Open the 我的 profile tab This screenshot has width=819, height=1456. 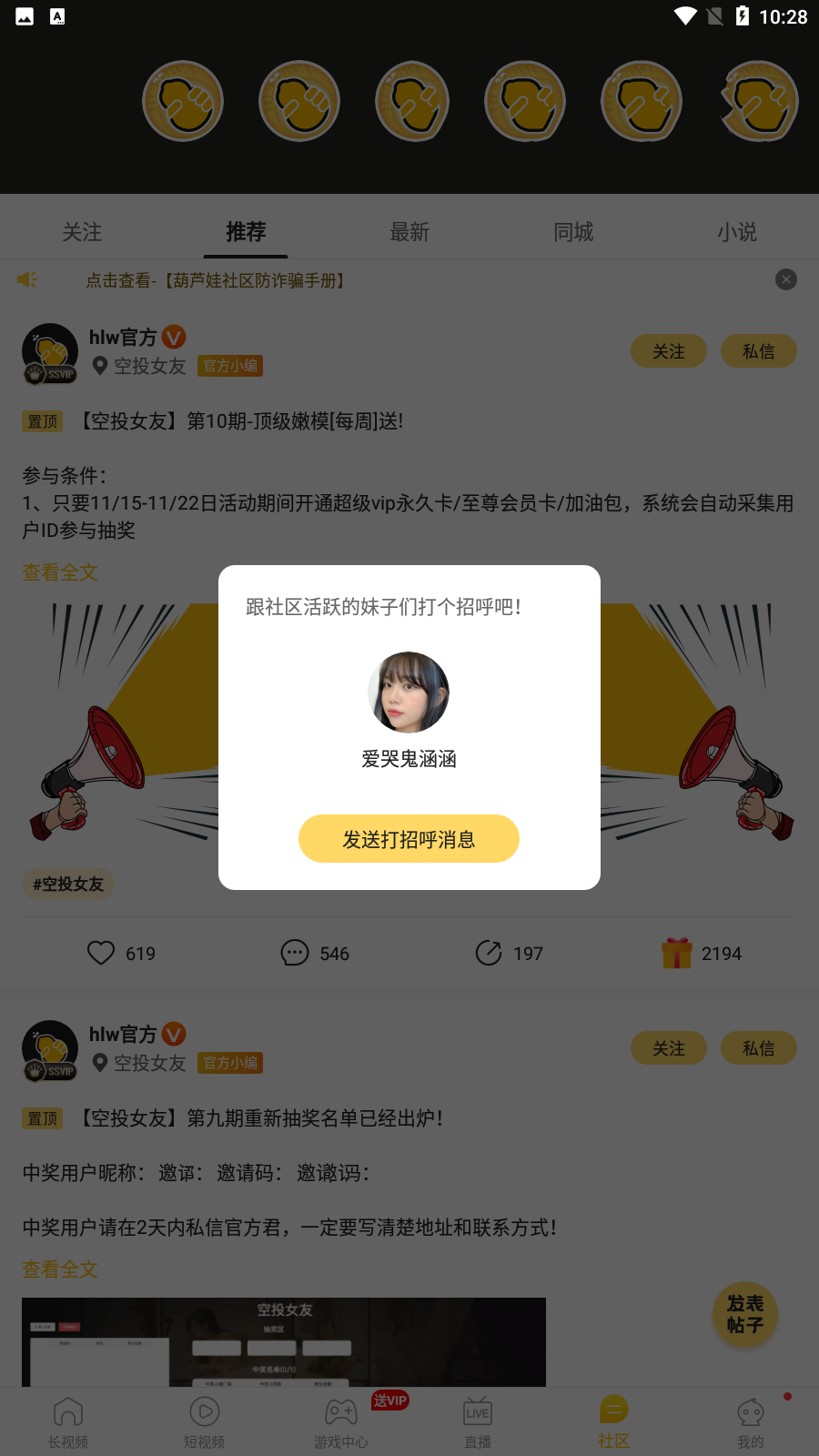point(750,1422)
